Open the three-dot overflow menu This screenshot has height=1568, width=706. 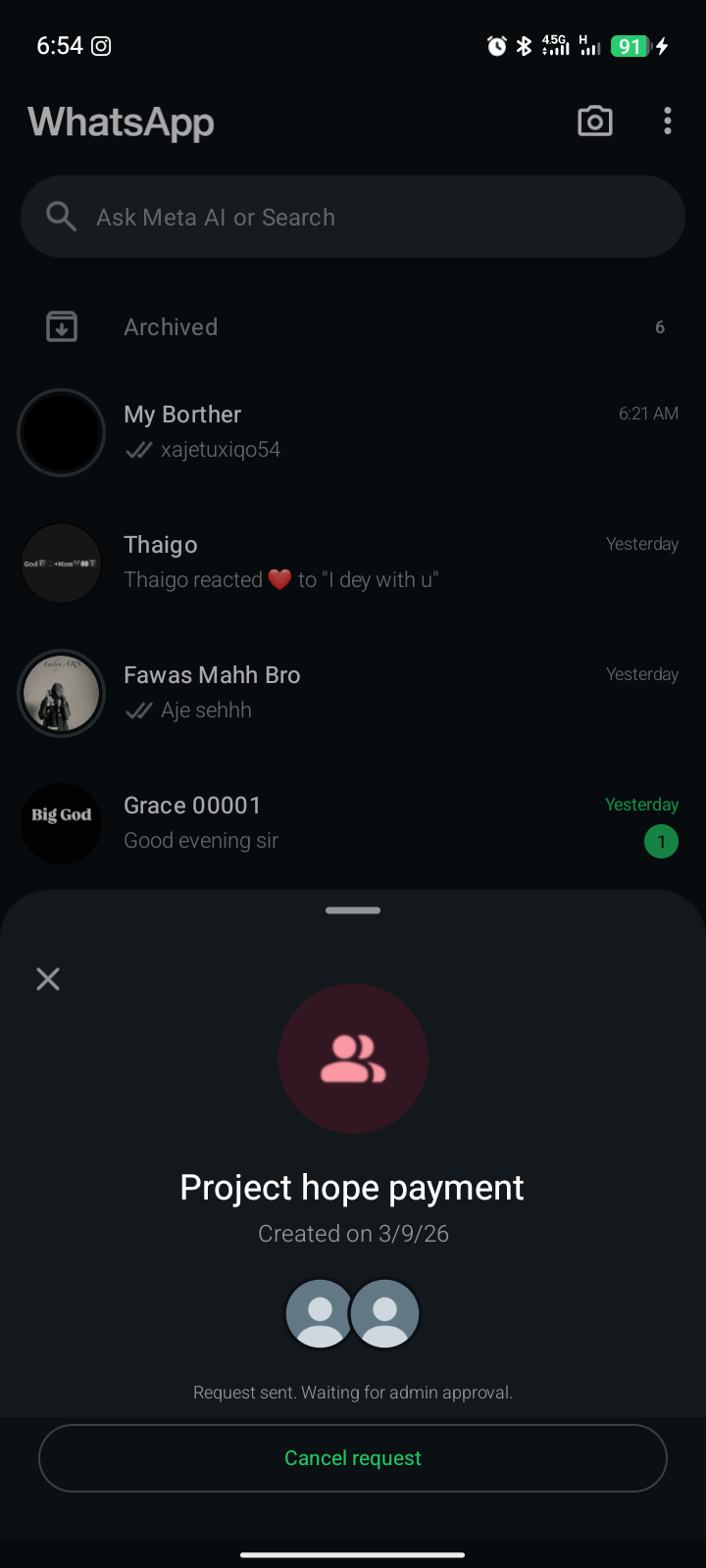(x=668, y=122)
